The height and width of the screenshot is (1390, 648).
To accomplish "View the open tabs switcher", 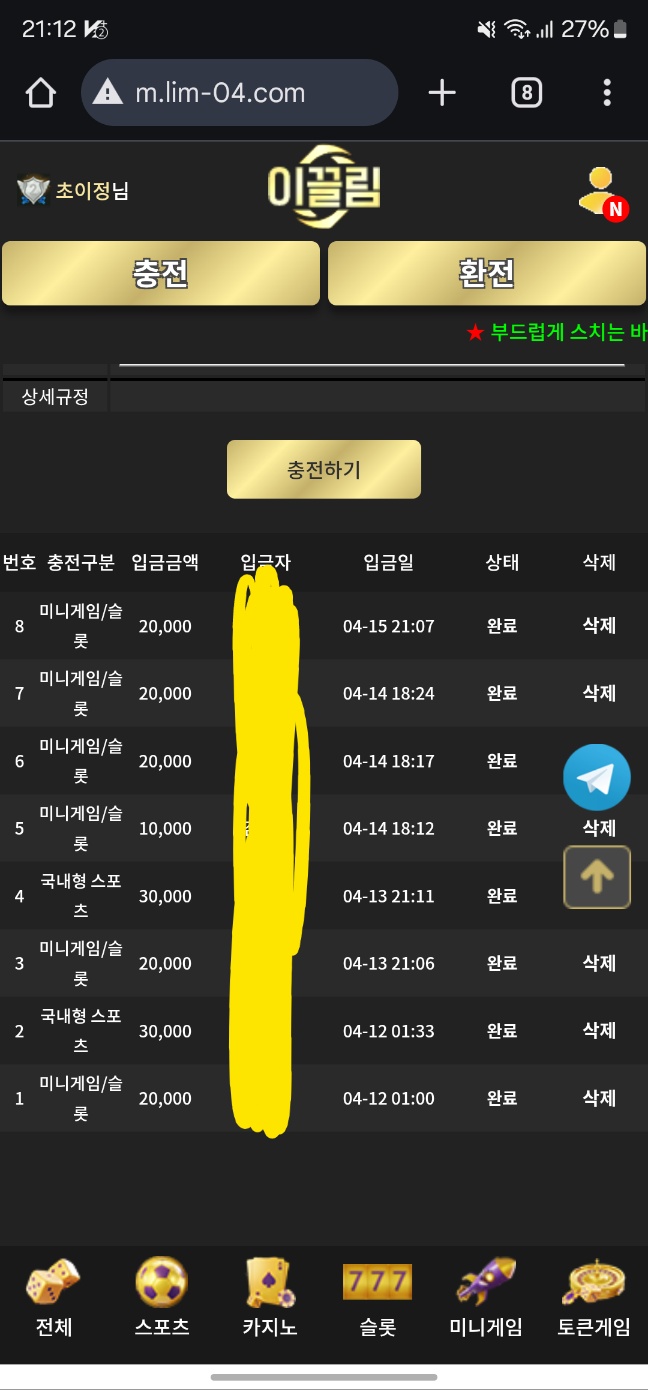I will click(x=526, y=93).
